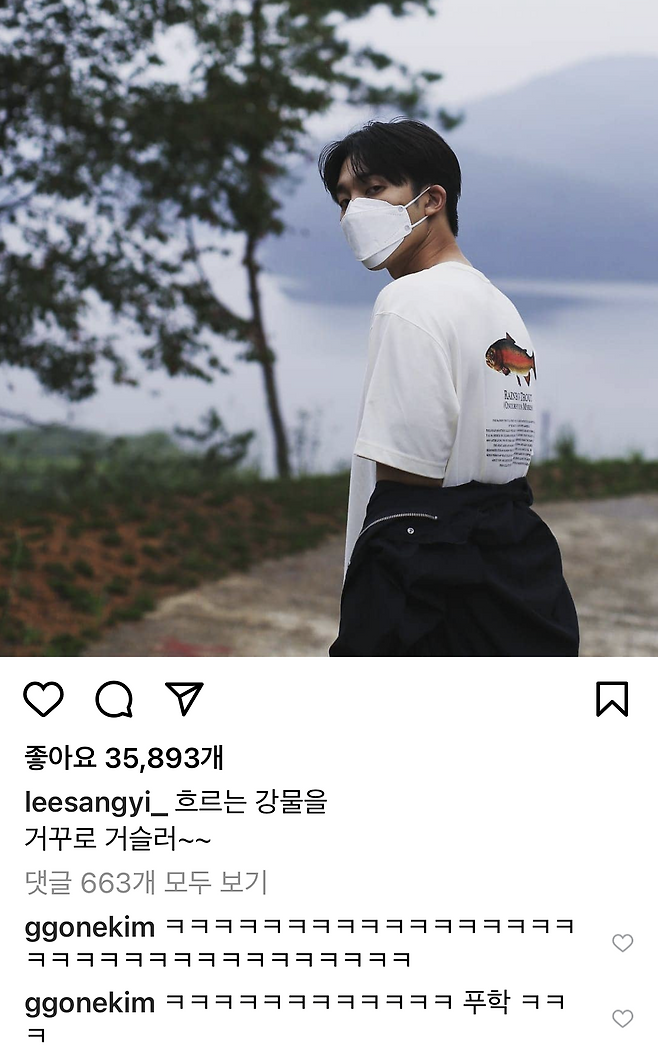View all 663 comments
The image size is (658, 1054).
(x=146, y=882)
